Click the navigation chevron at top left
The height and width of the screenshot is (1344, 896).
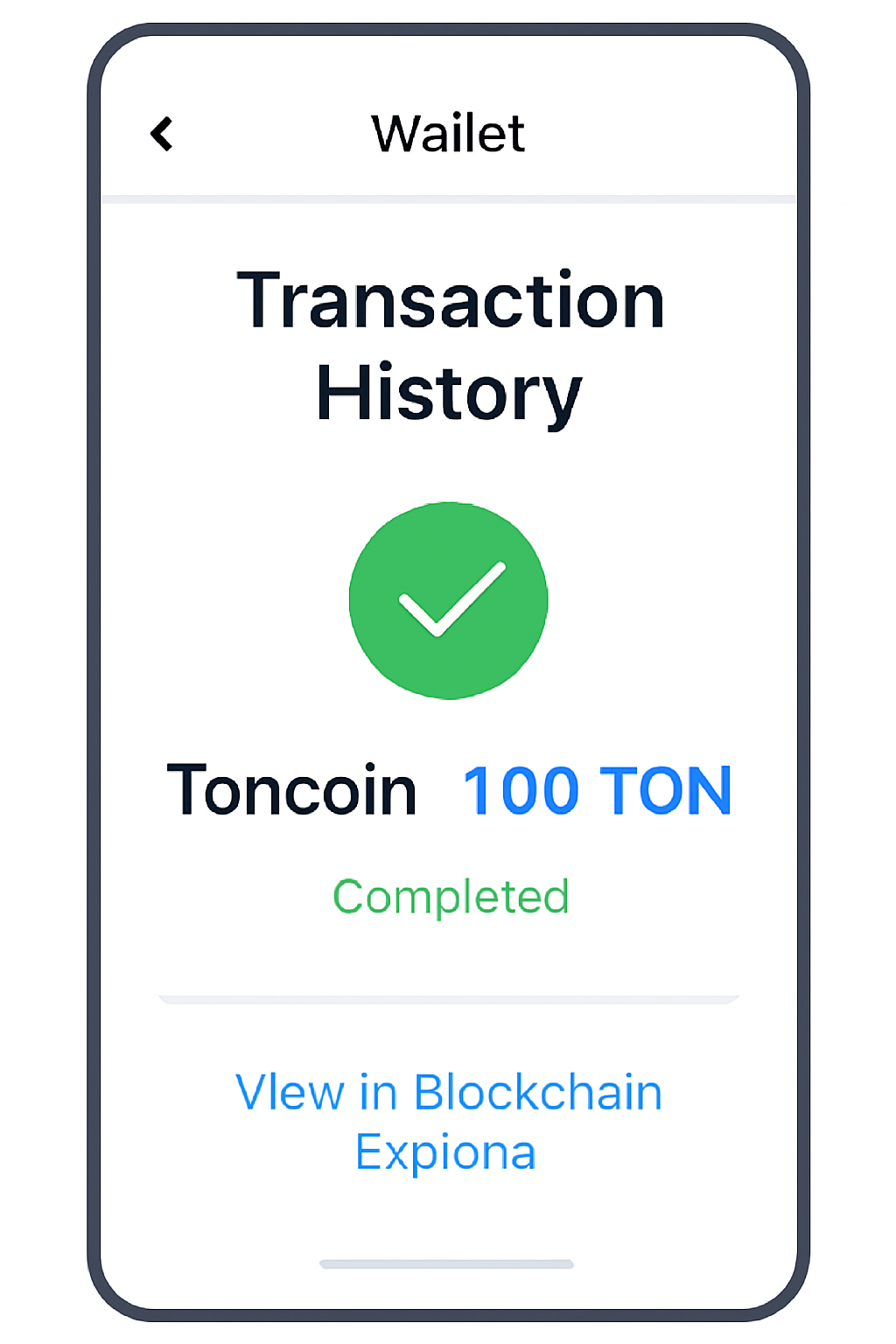coord(161,133)
